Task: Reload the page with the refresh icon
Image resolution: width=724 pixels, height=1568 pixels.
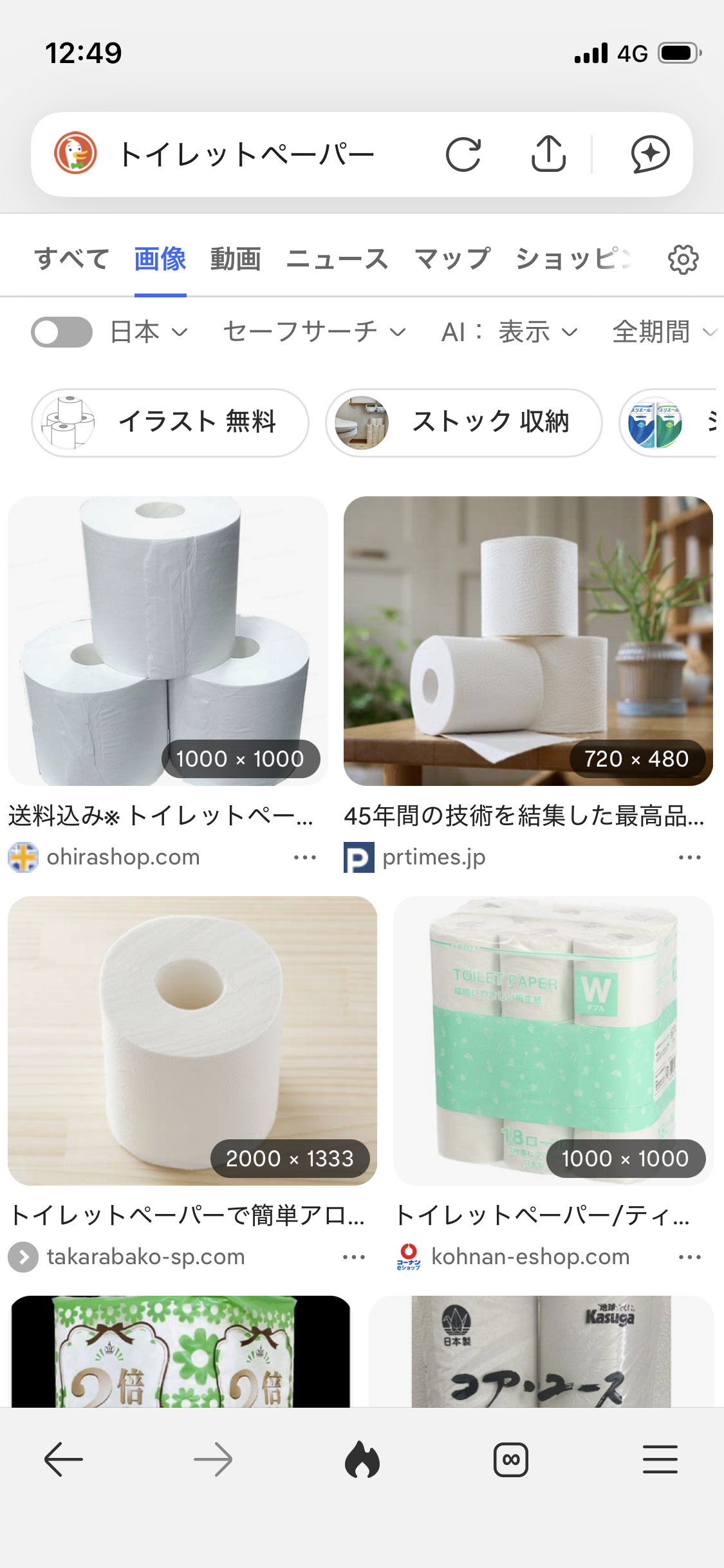Action: coord(463,154)
